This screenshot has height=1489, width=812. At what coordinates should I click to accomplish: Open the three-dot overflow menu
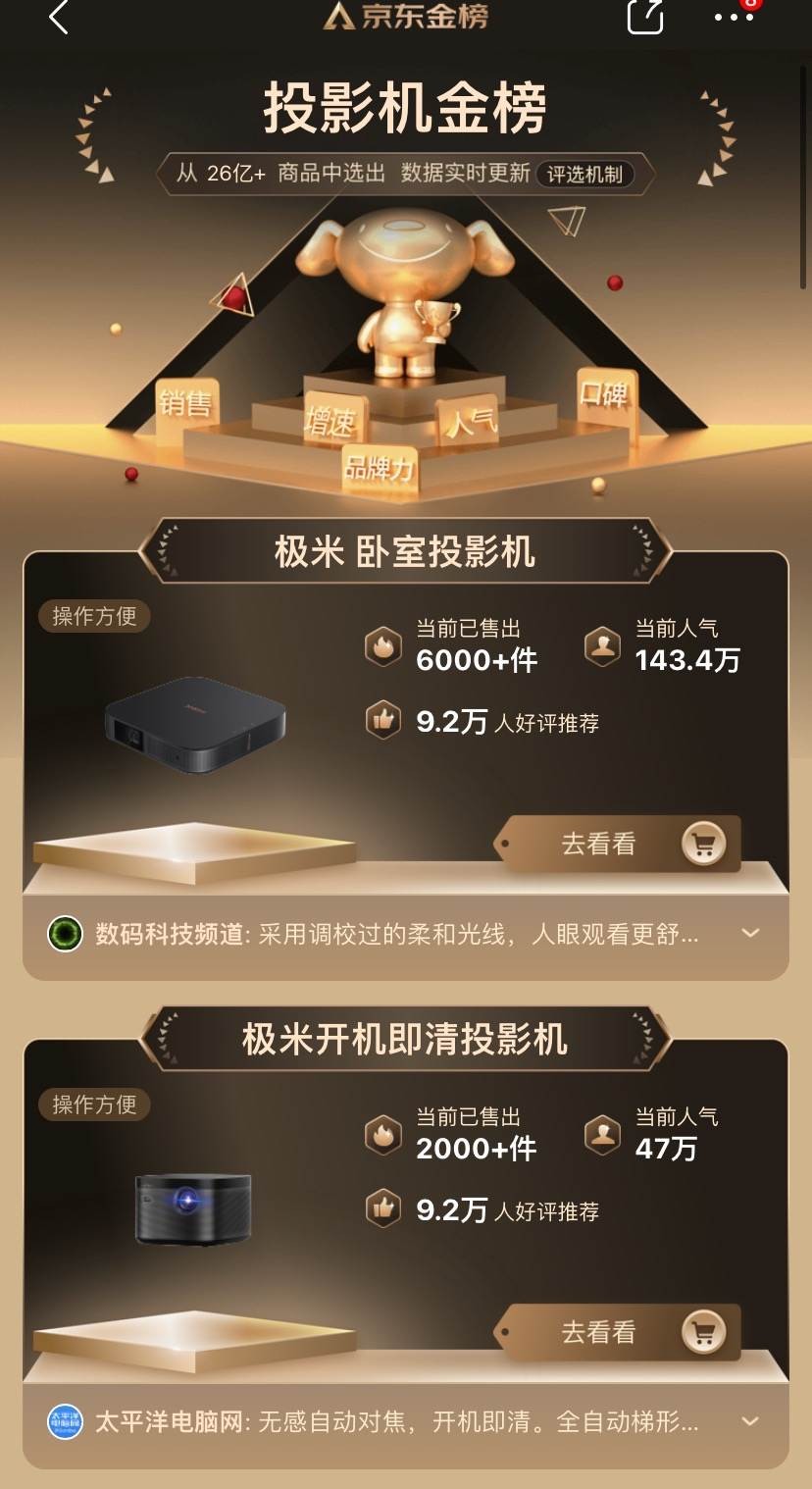click(734, 18)
